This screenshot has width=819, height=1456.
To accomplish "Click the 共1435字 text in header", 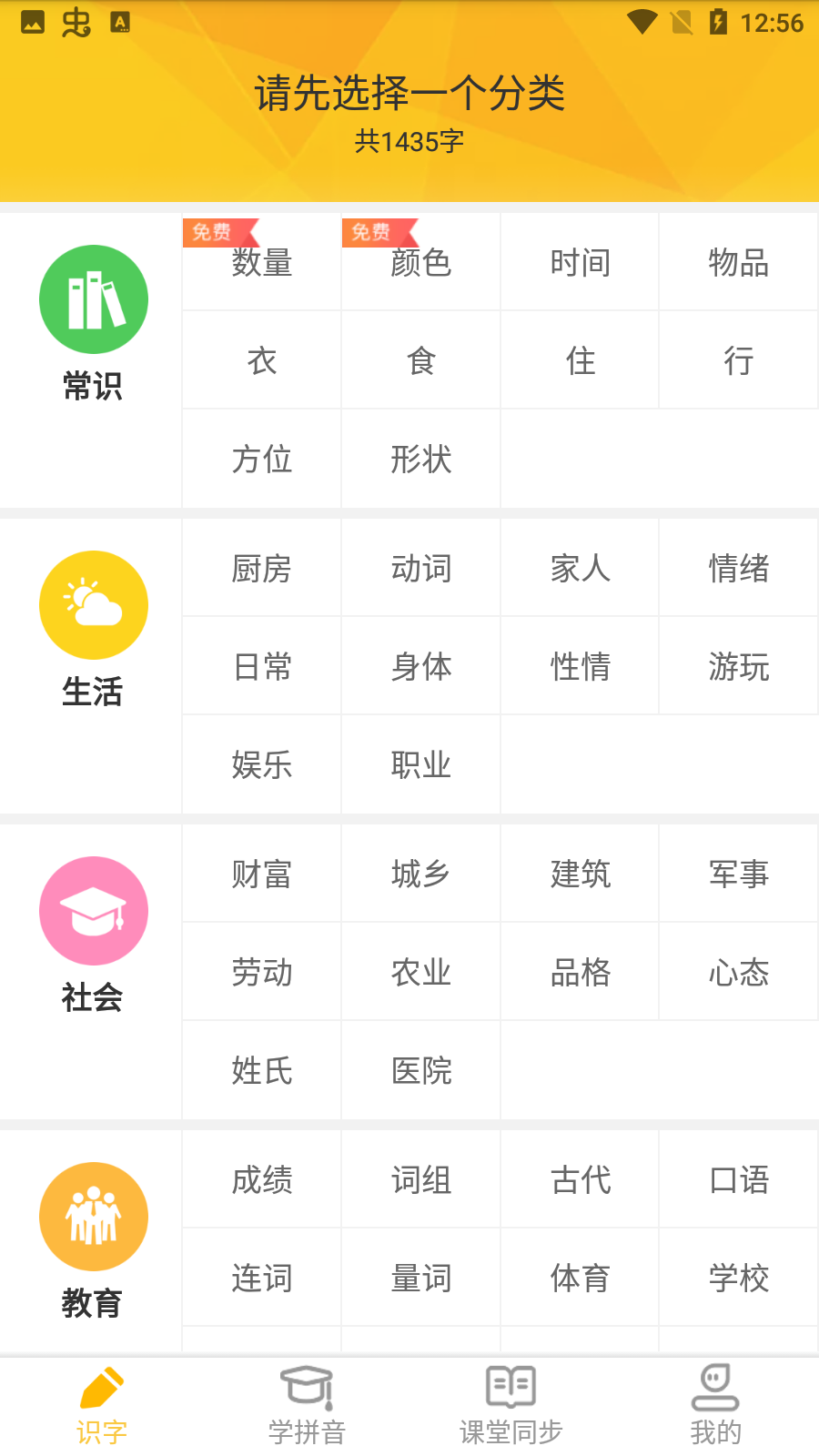I will click(x=409, y=141).
